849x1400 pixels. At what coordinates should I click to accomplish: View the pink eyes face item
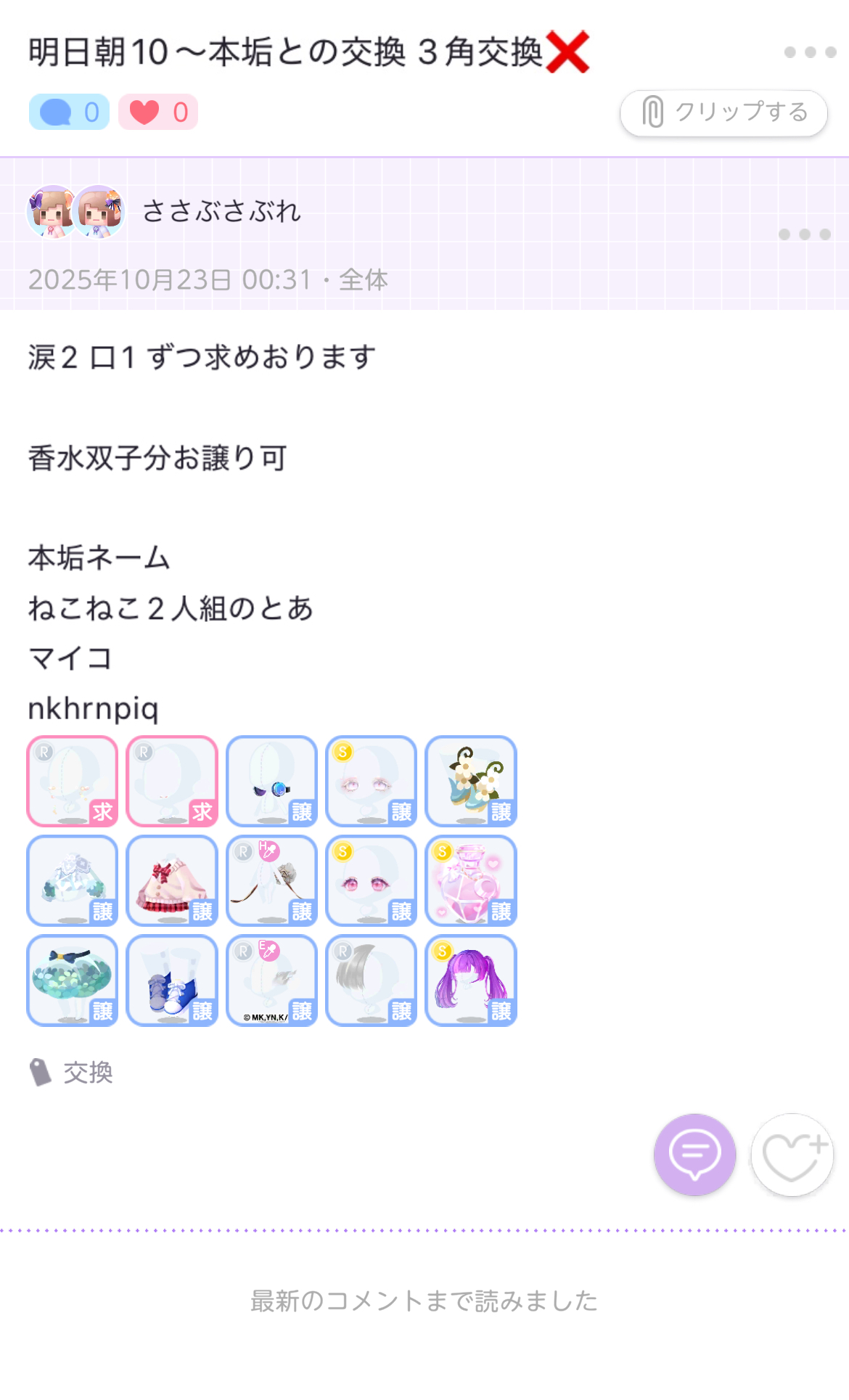tap(371, 880)
